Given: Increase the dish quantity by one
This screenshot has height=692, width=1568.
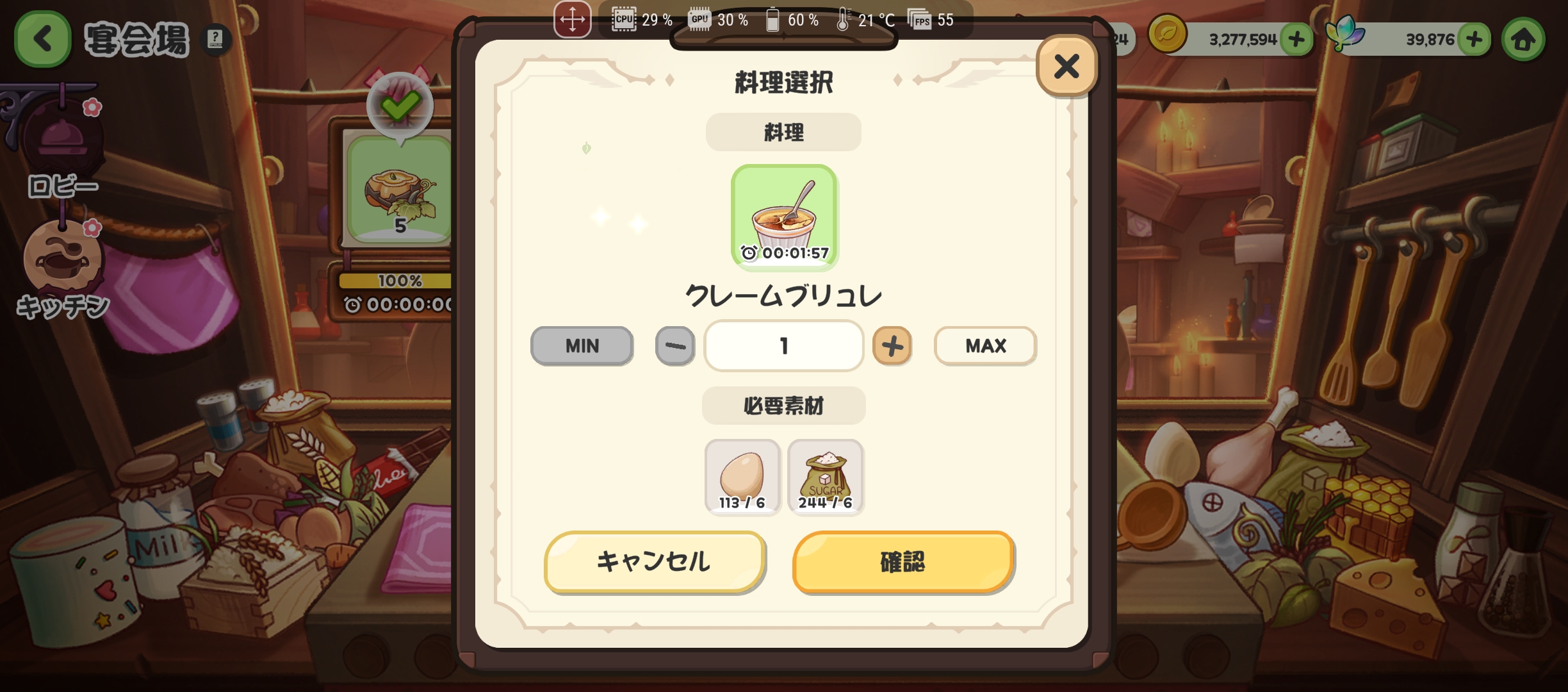Looking at the screenshot, I should tap(892, 346).
